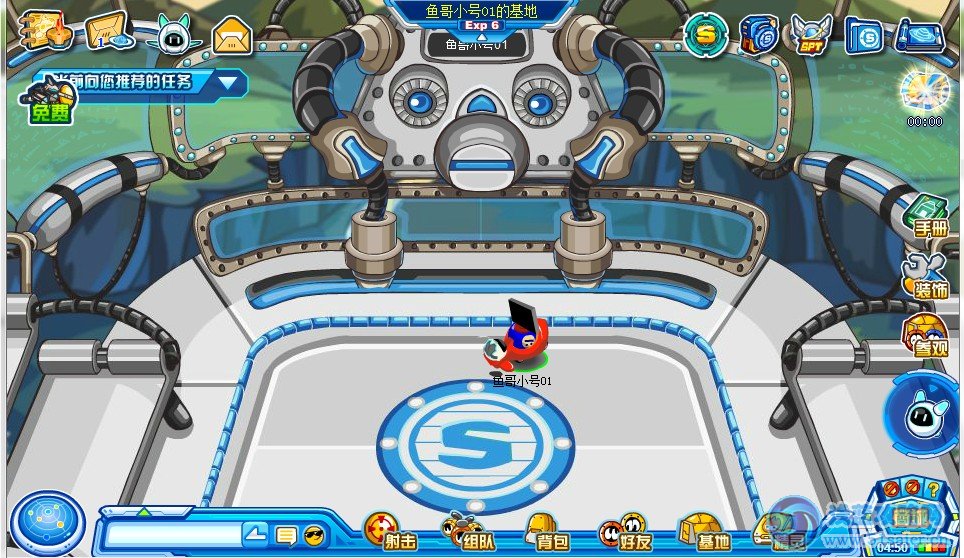964x558 pixels.
Task: Open the mail envelope icon
Action: click(x=232, y=36)
